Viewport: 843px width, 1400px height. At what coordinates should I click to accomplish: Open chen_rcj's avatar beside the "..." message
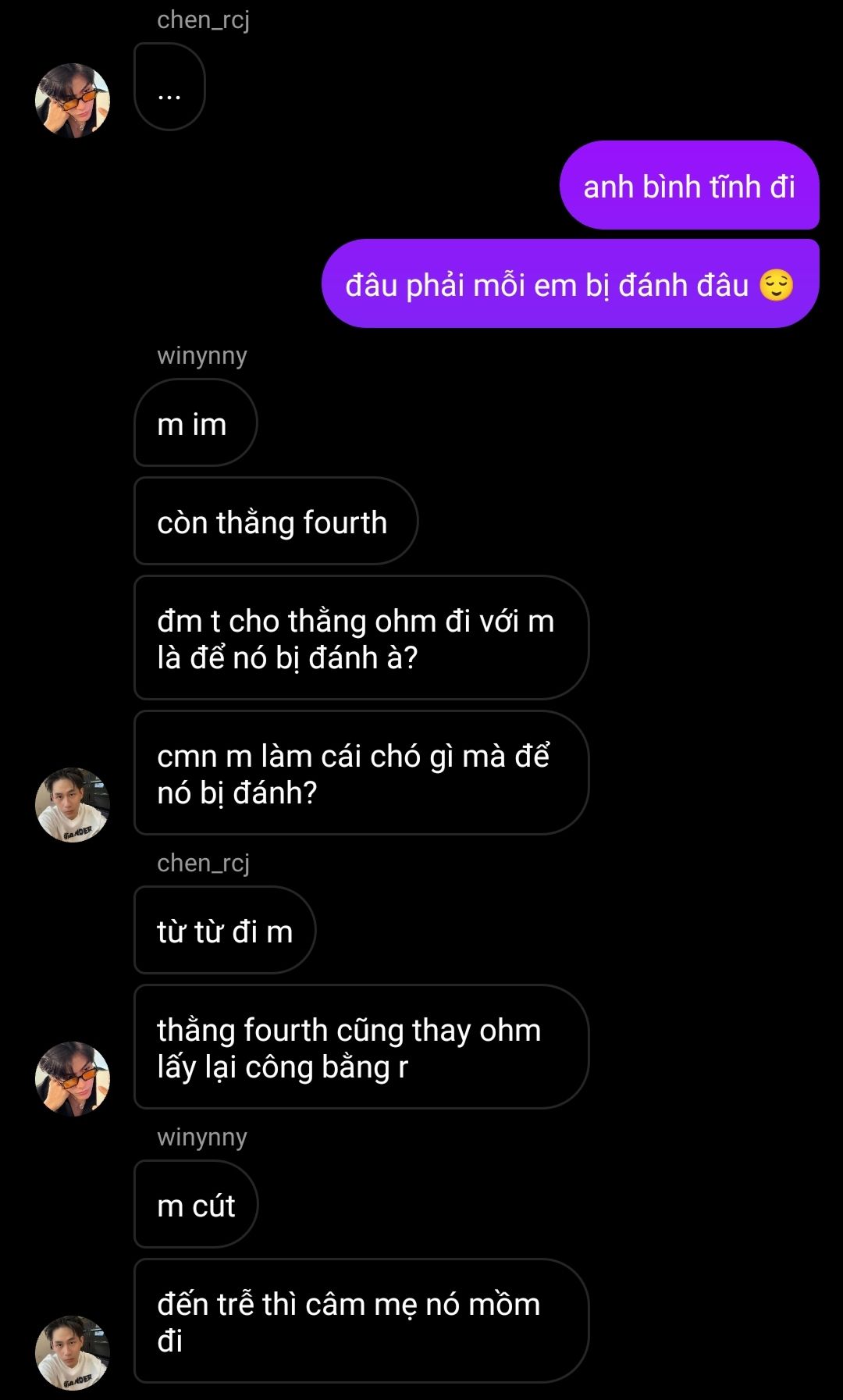[x=73, y=101]
